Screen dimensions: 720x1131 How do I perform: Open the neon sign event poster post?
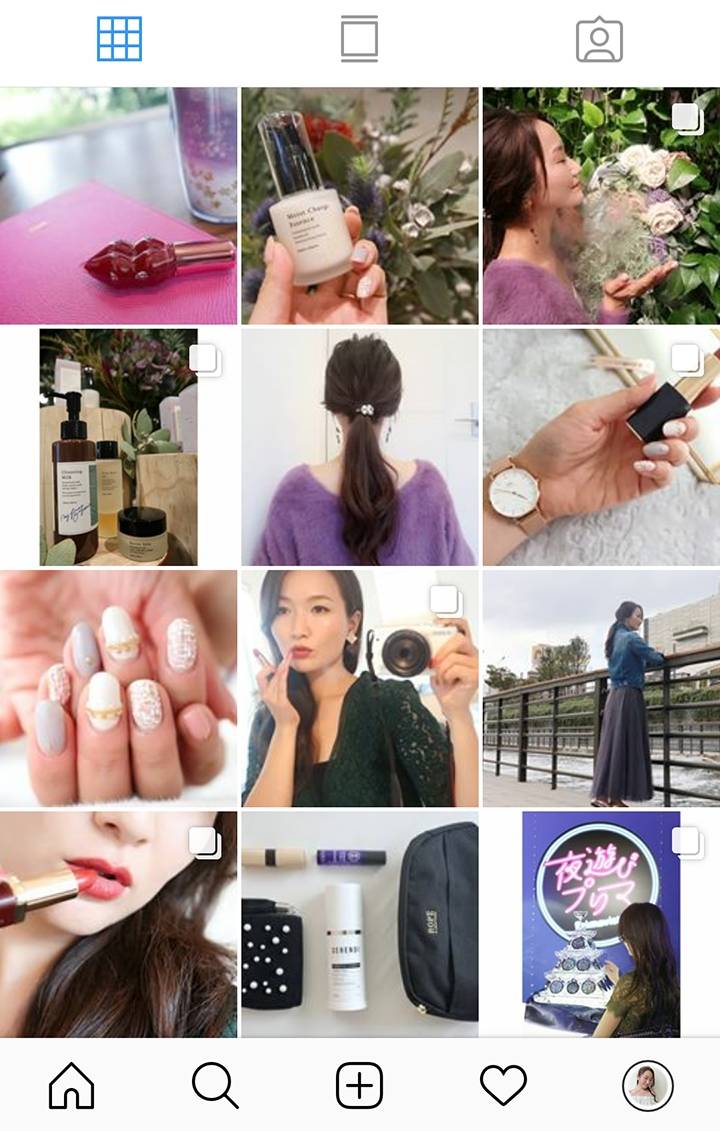[601, 924]
